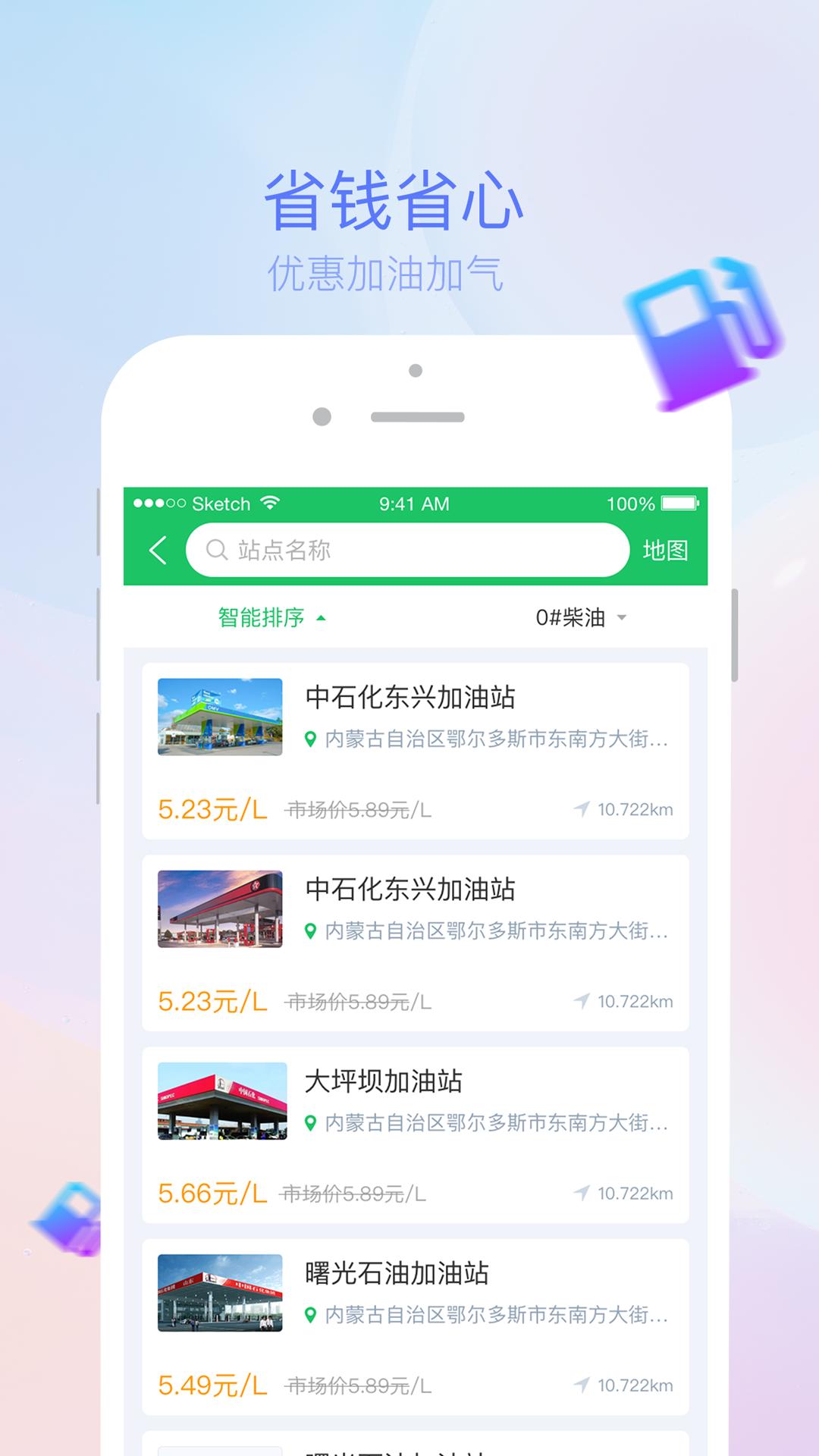Click the Wi-Fi icon in the status bar
Screen dimensions: 819x1456
(269, 503)
